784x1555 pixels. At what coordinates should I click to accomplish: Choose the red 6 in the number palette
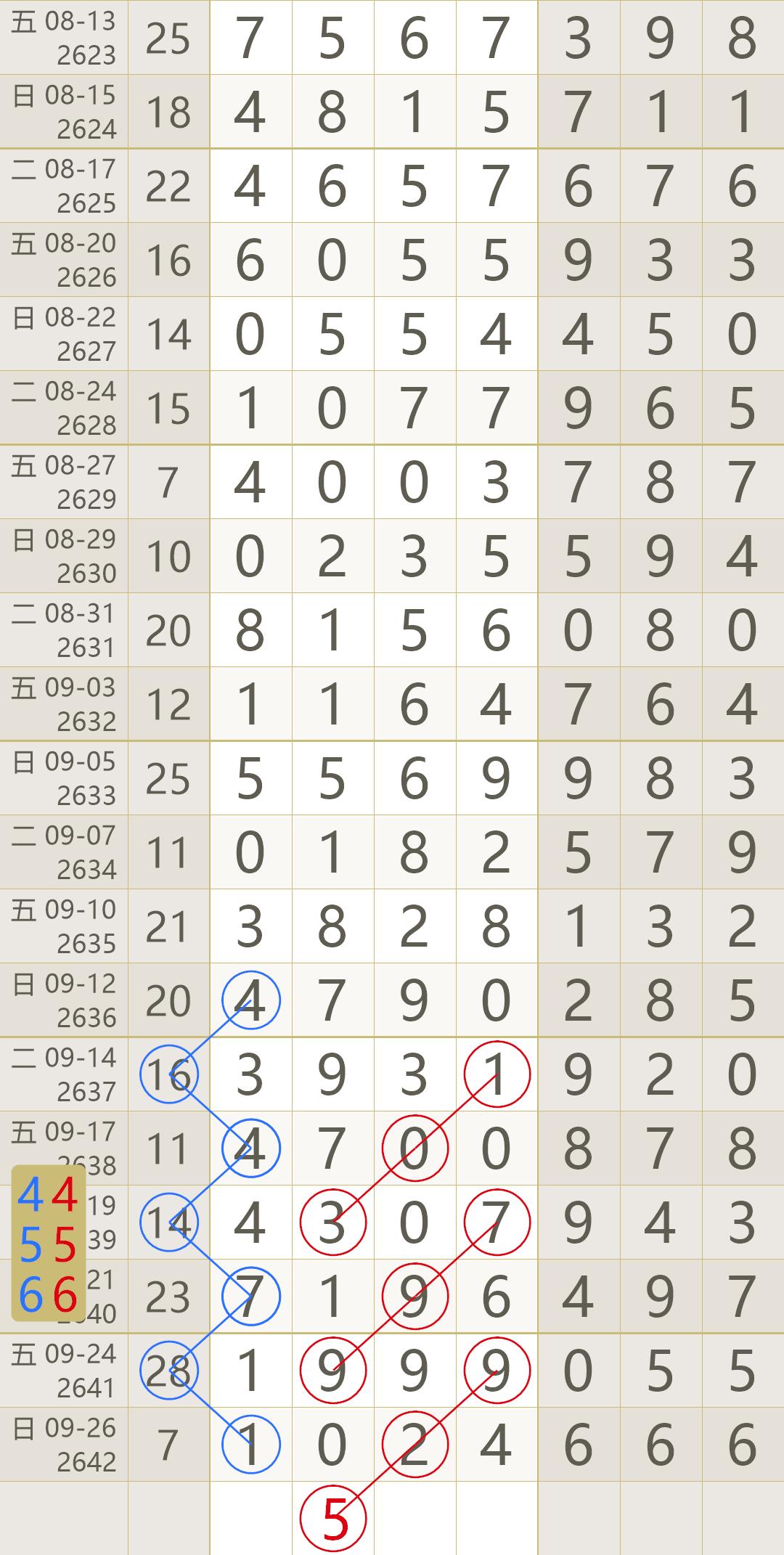pos(65,1294)
